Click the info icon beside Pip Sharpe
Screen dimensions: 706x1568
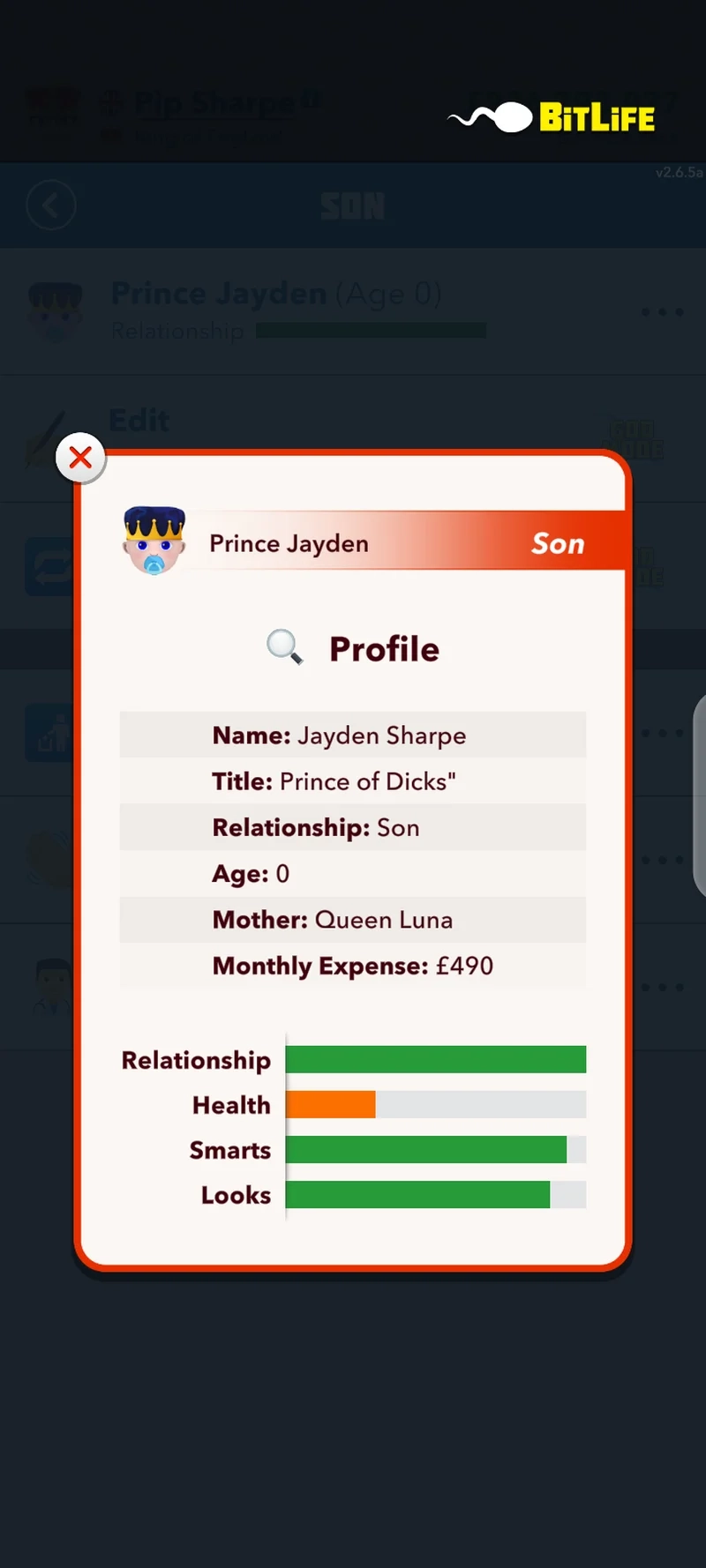coord(311,100)
